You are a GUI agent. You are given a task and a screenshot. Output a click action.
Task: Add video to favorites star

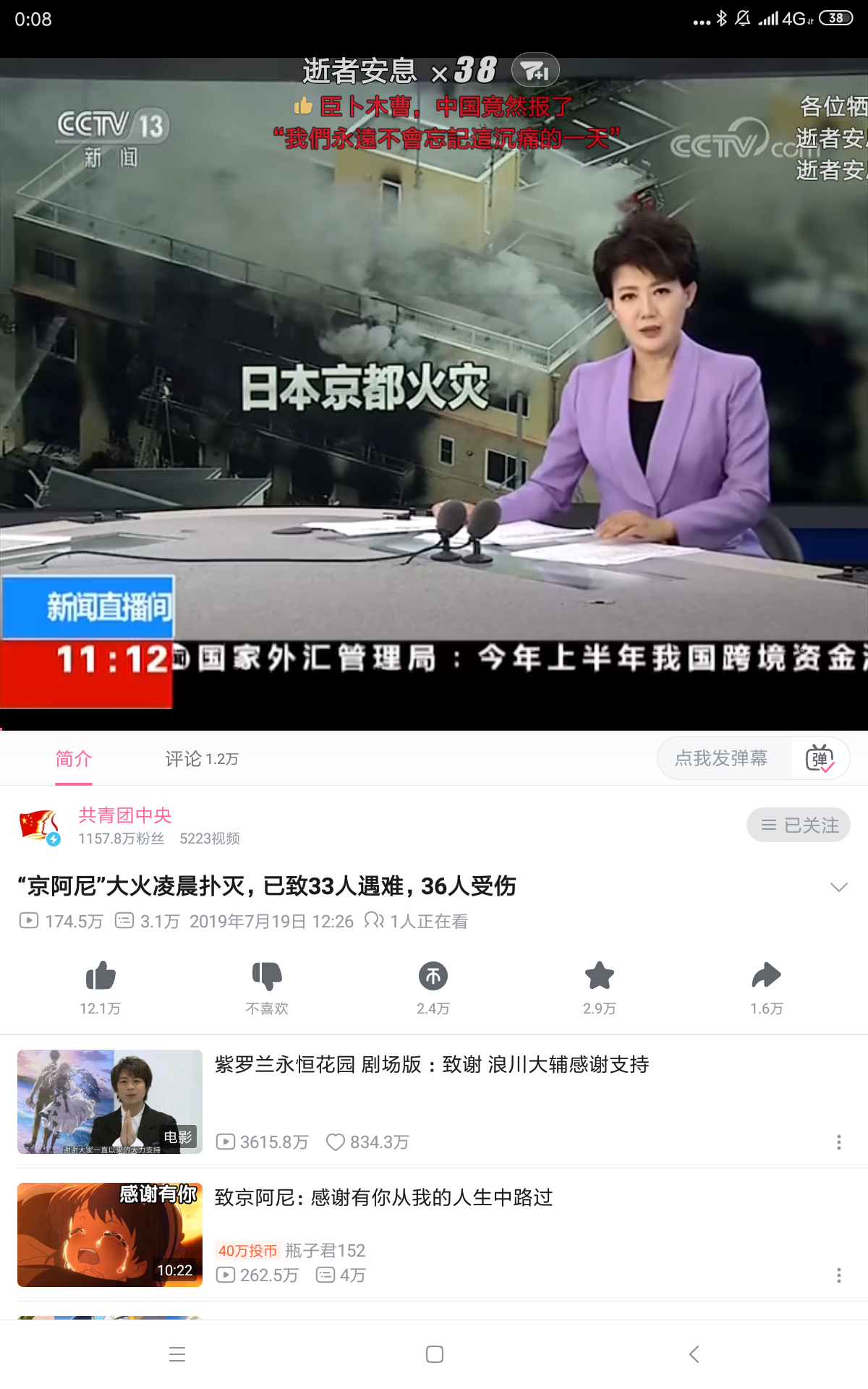tap(600, 977)
